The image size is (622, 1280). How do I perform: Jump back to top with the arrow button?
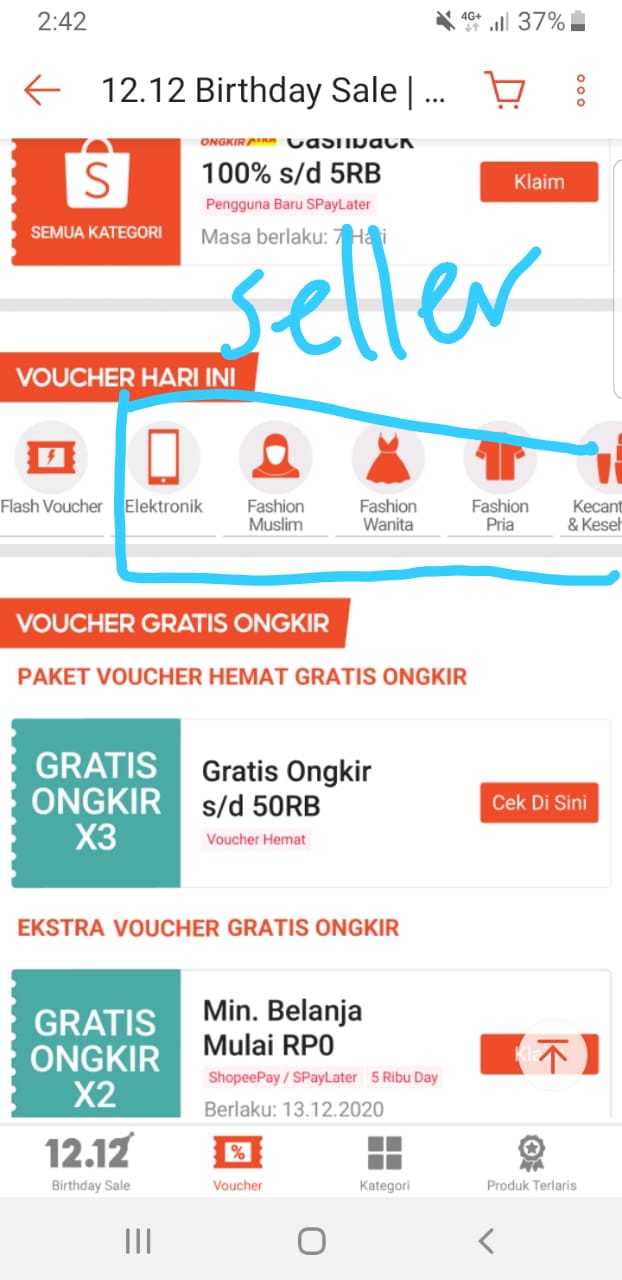552,1055
